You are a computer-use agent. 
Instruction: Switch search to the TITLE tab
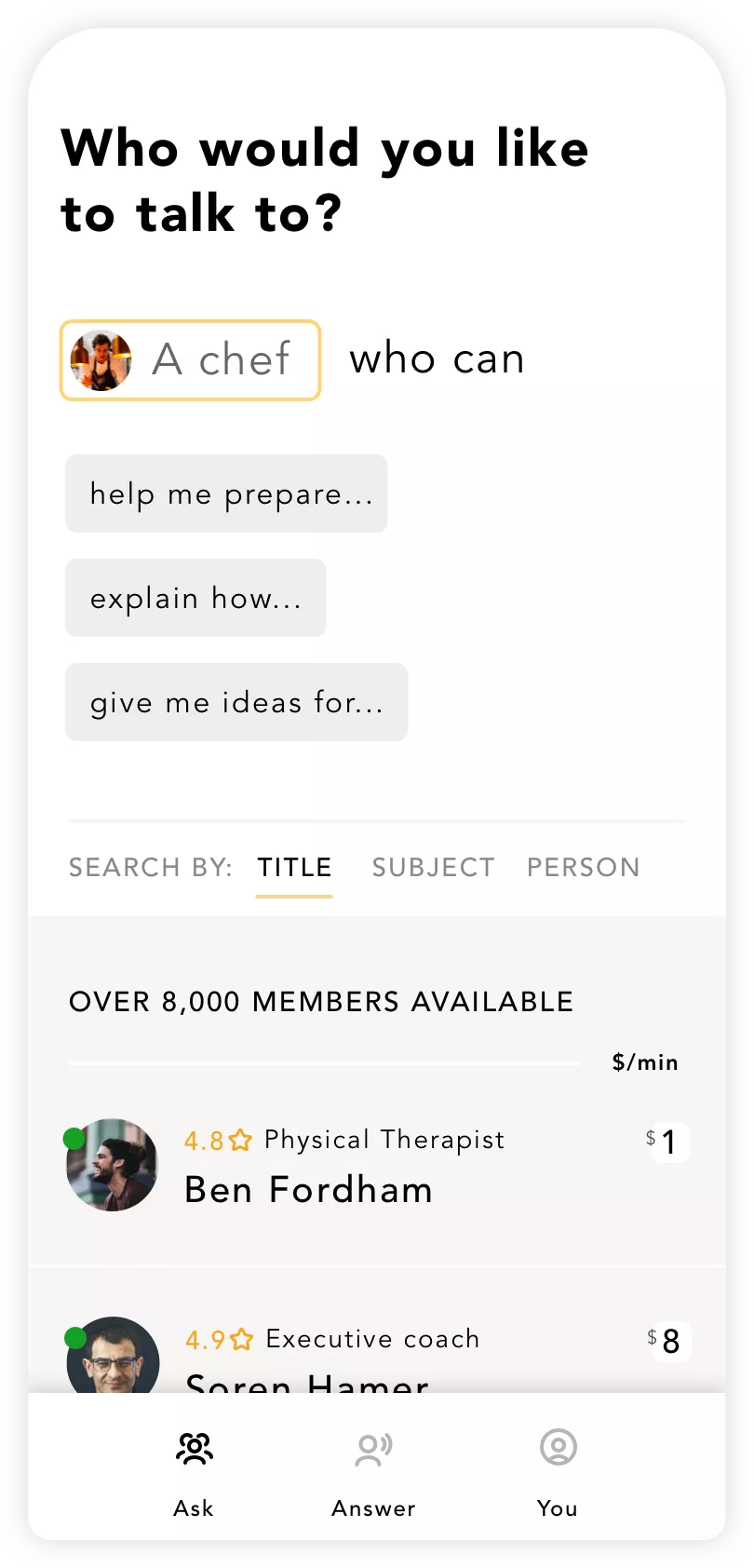294,868
